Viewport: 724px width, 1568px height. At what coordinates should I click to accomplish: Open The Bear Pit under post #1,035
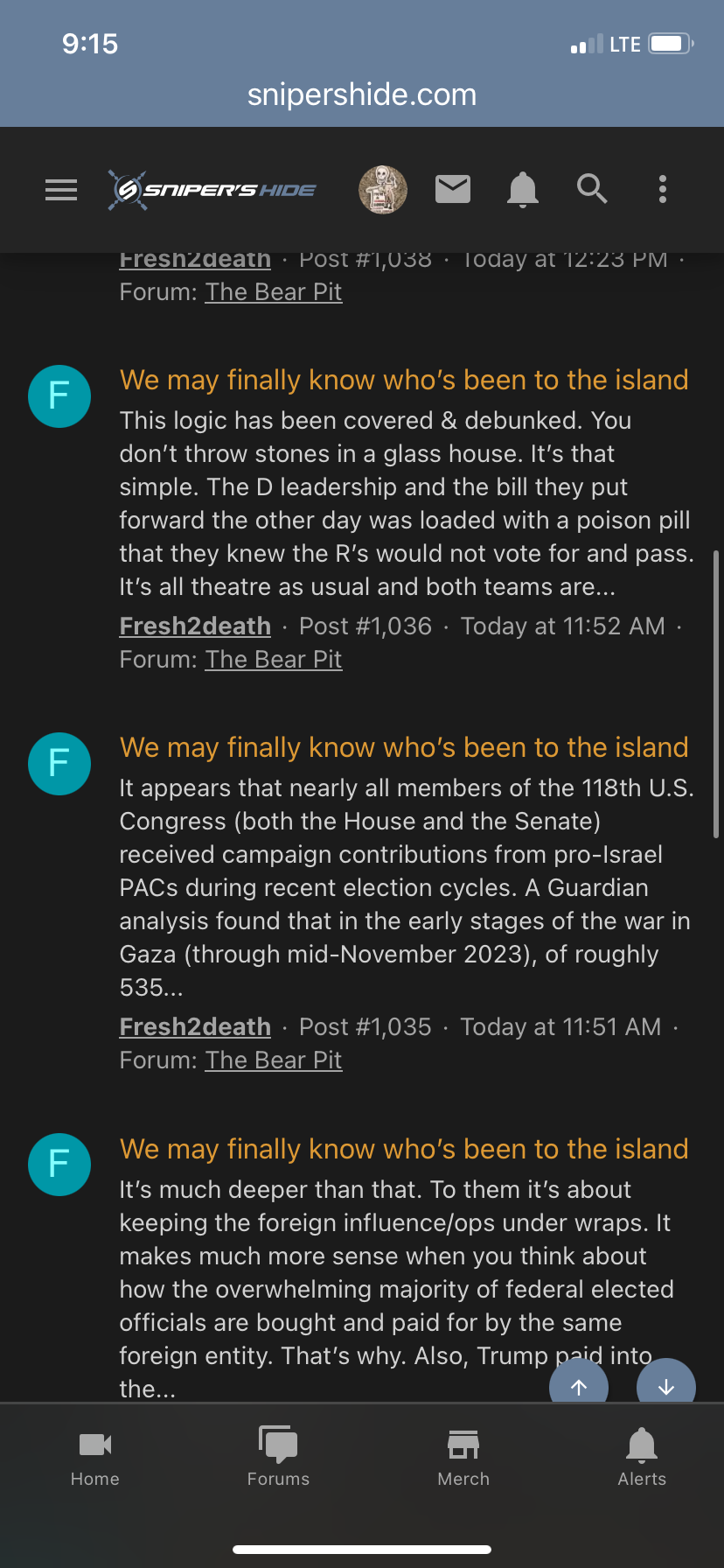[273, 1060]
